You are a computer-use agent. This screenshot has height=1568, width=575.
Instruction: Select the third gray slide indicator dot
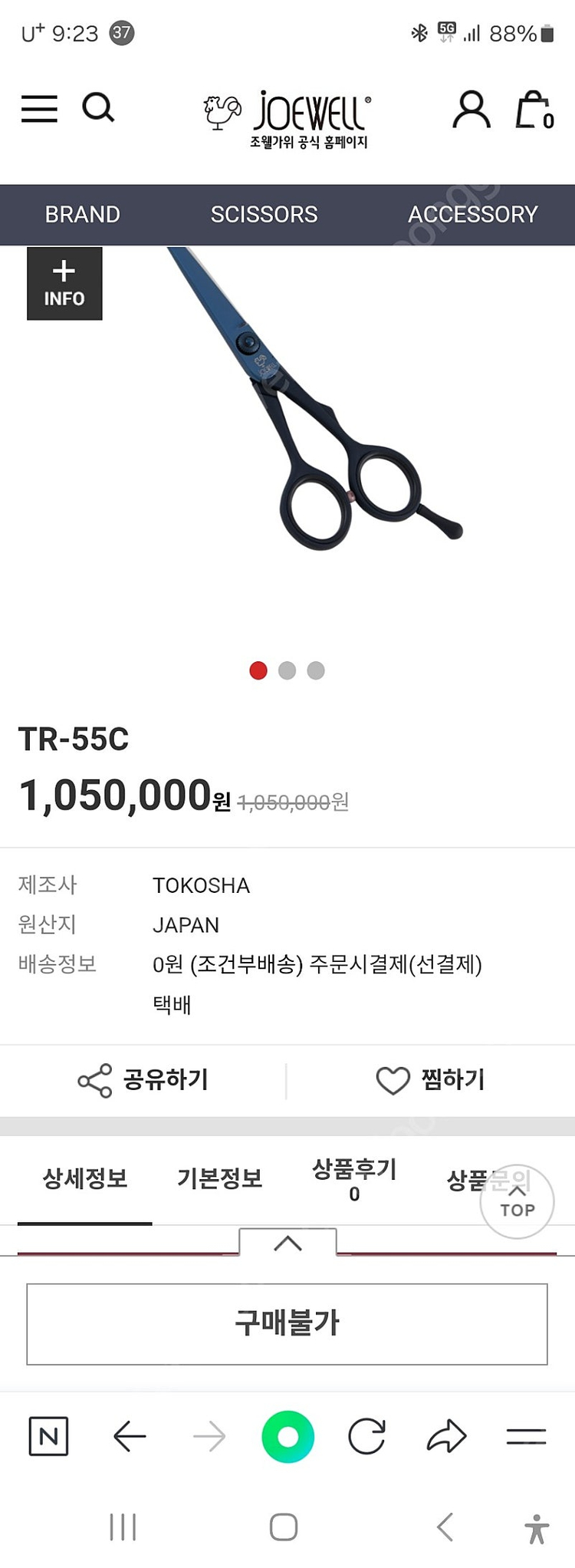[316, 670]
